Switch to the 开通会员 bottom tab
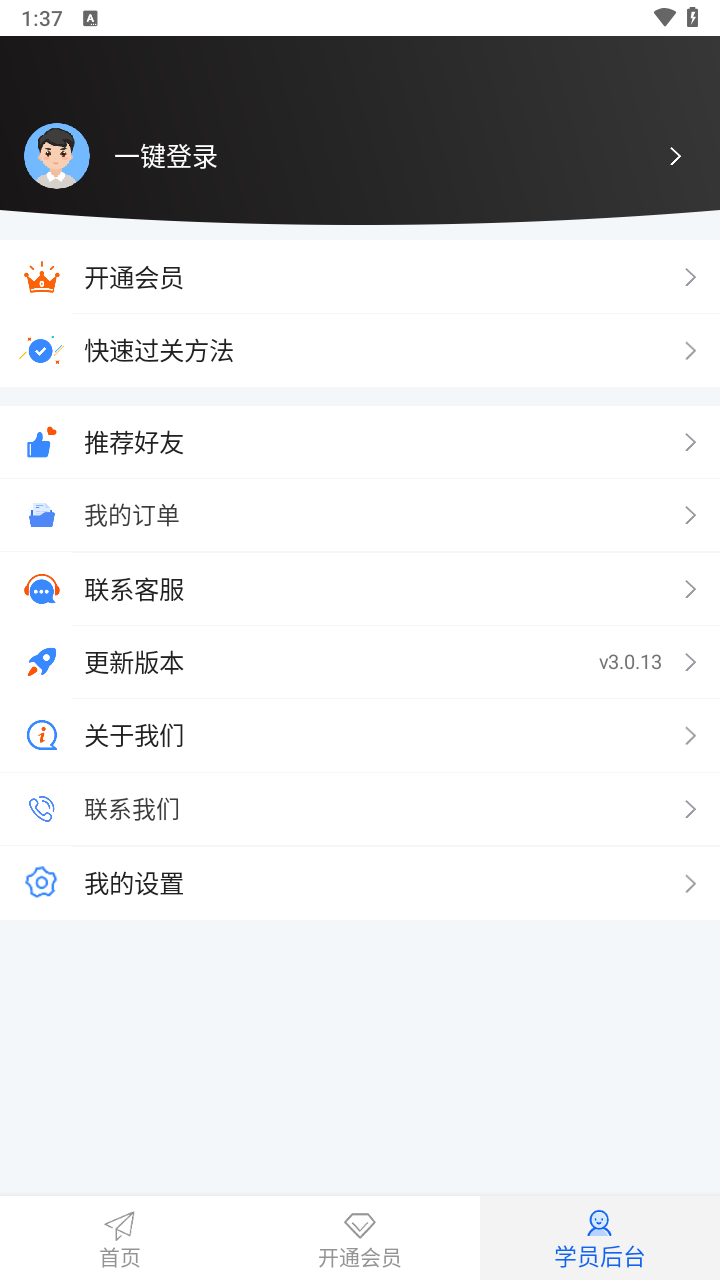 359,1237
